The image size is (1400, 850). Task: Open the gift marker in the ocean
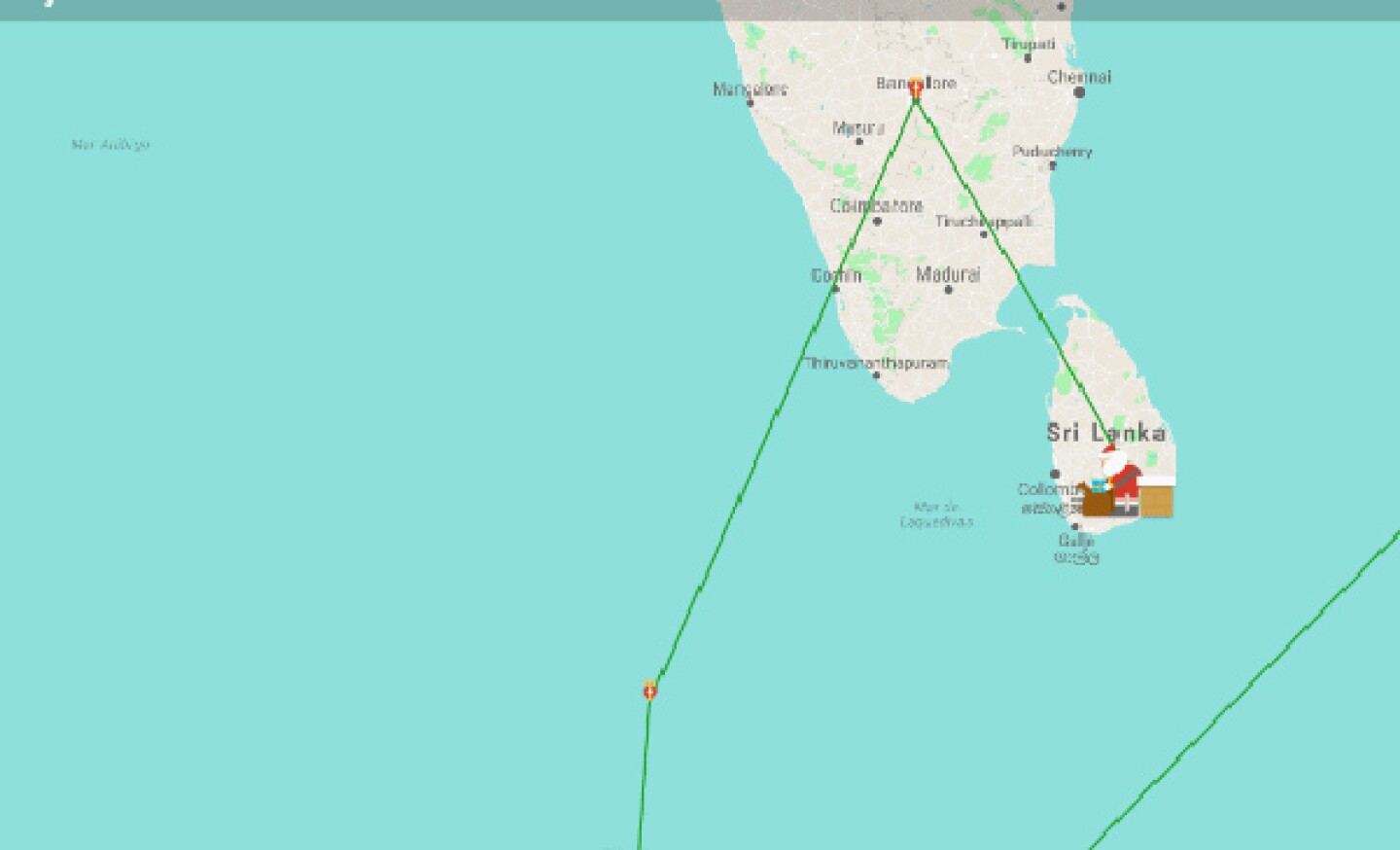tap(649, 691)
